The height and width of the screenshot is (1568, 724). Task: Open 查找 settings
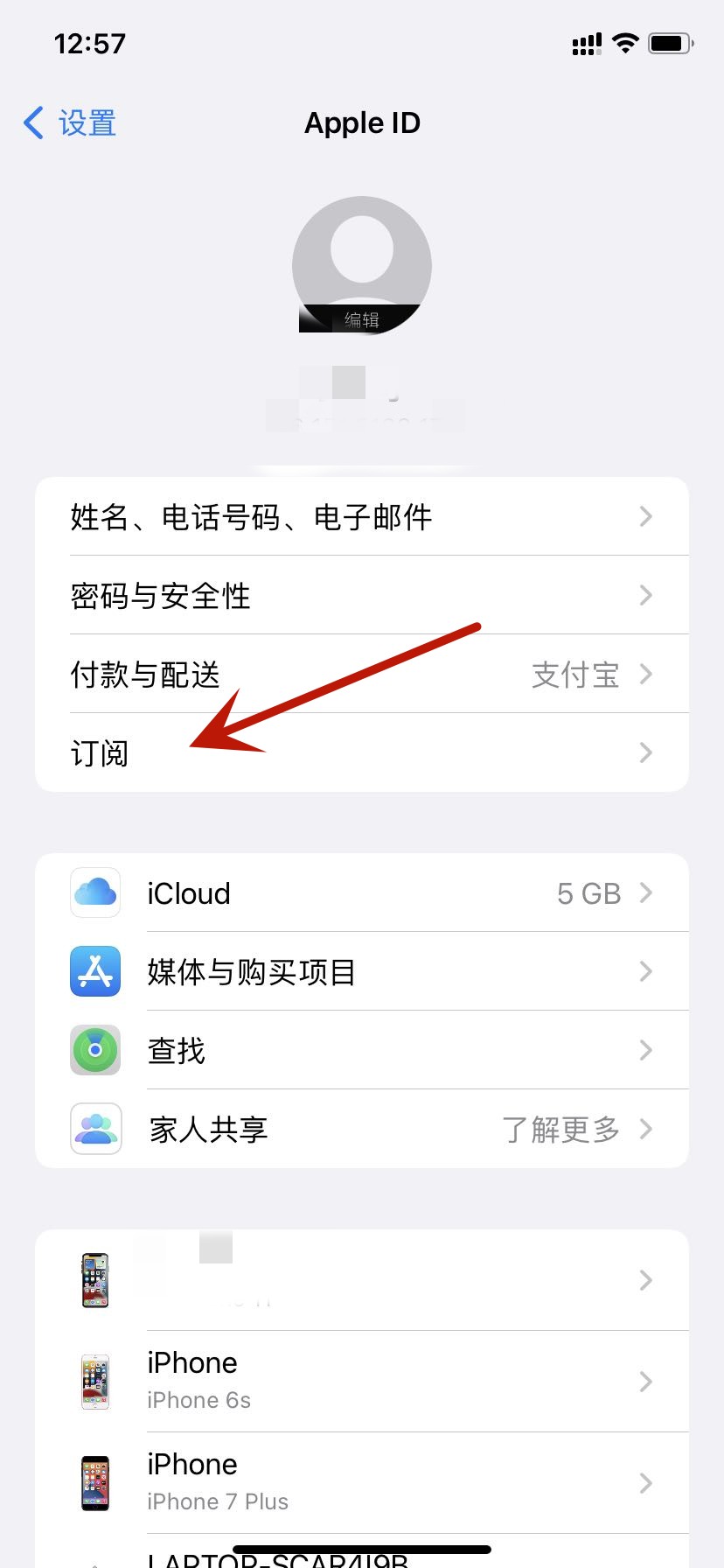coord(361,1050)
